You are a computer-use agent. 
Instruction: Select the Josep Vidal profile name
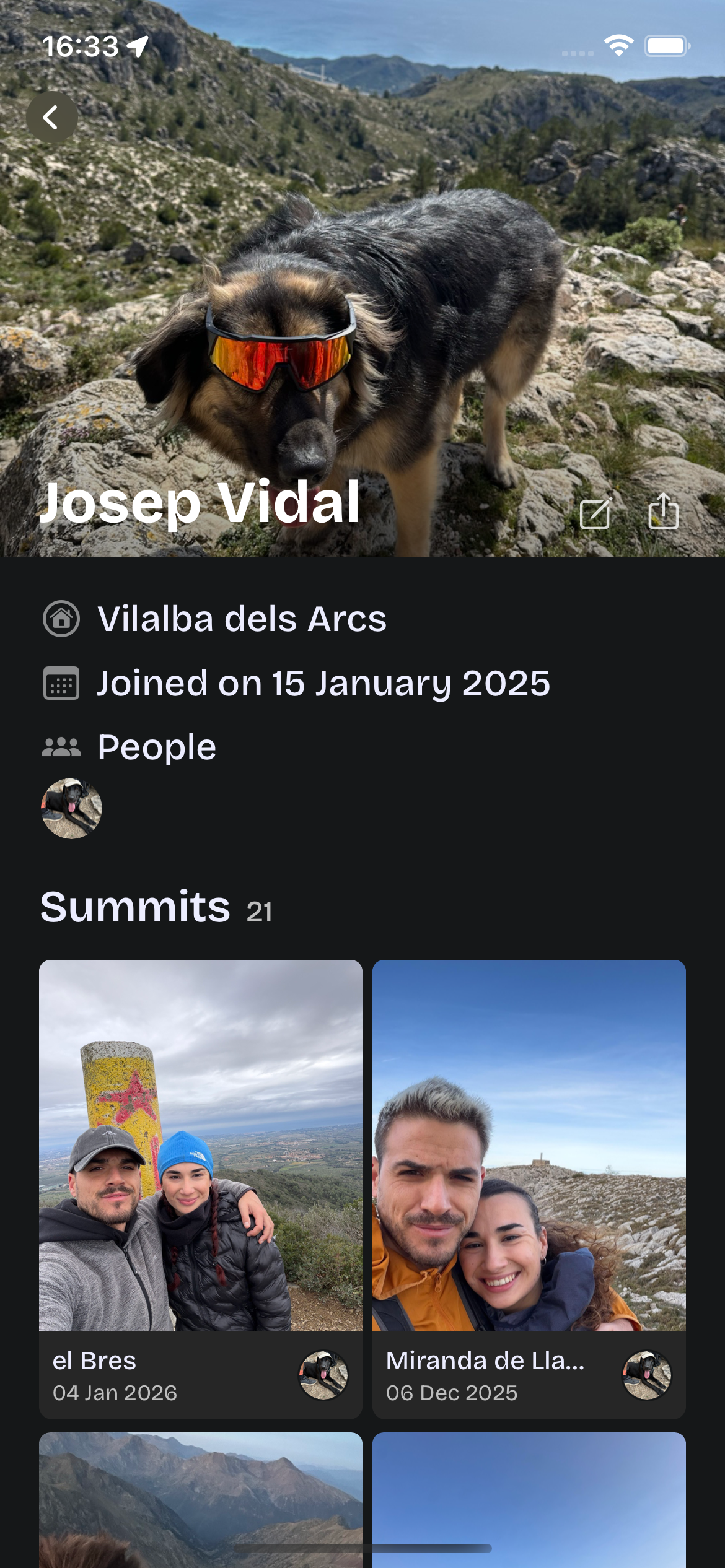tap(200, 509)
